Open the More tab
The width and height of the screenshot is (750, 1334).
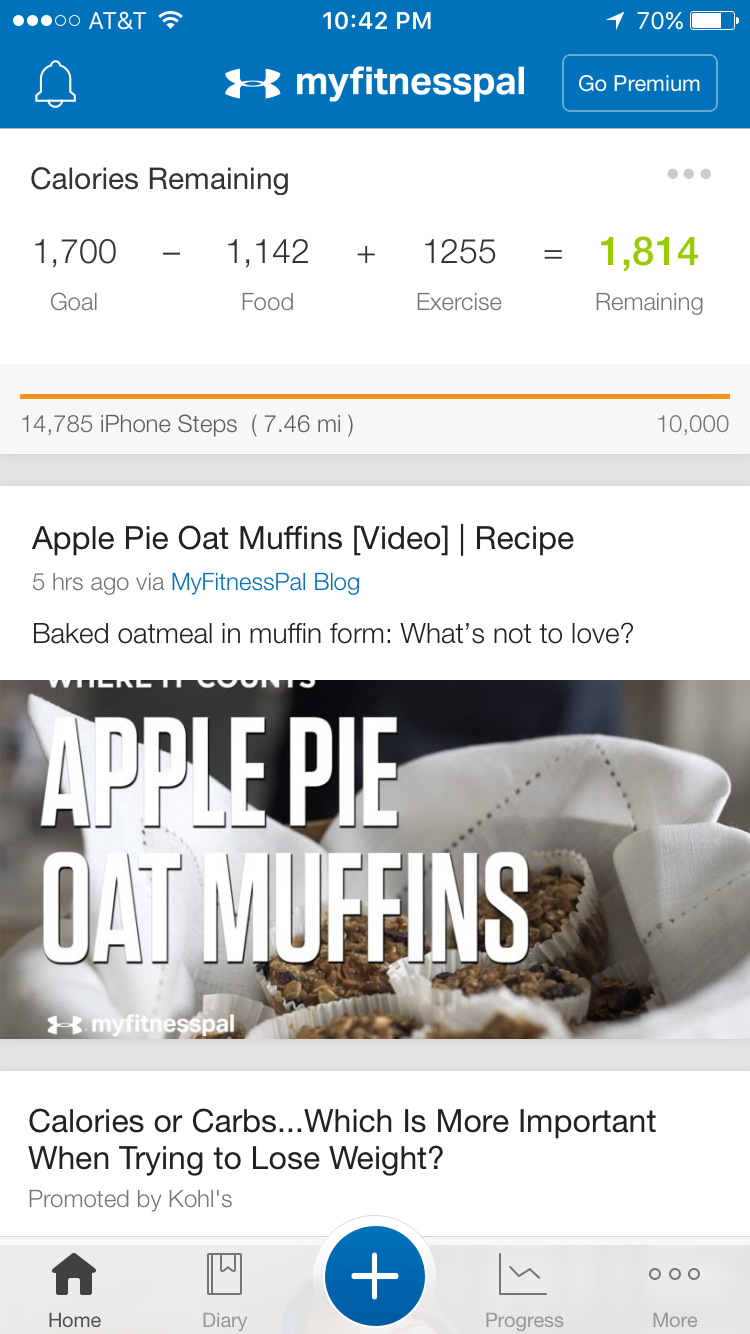point(674,1291)
